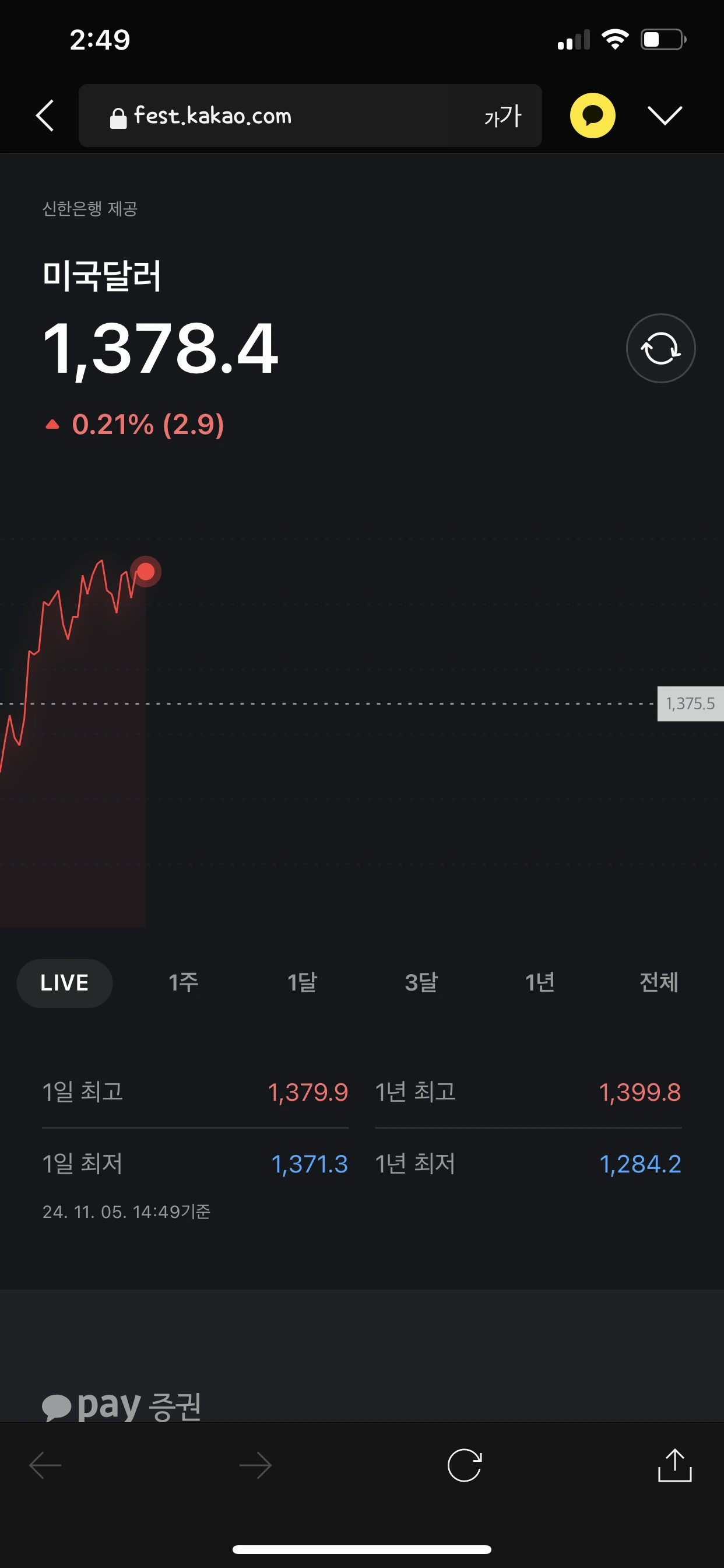This screenshot has height=1568, width=724.
Task: Adjust text size with the 가가 button
Action: [x=502, y=116]
